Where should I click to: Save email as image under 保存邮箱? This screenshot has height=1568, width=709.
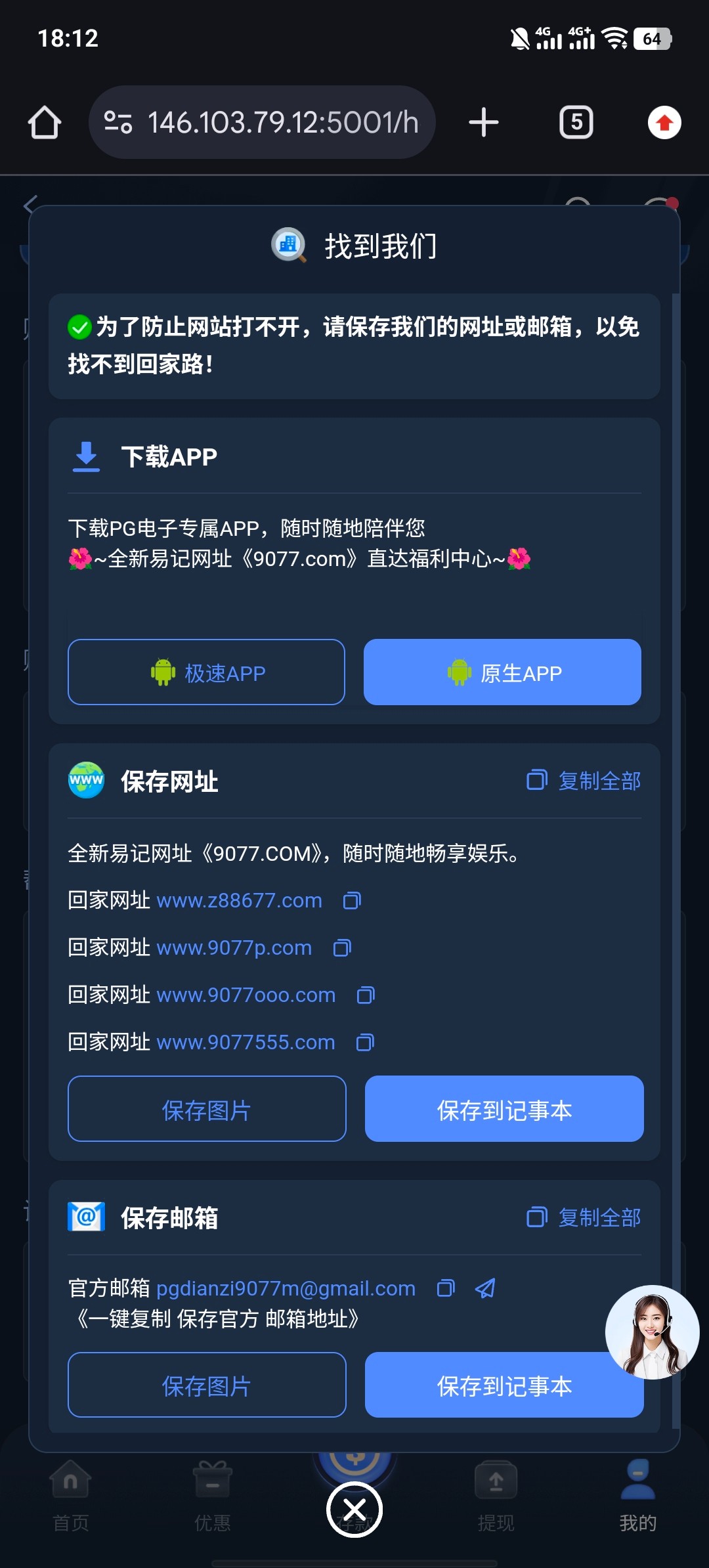[206, 1385]
